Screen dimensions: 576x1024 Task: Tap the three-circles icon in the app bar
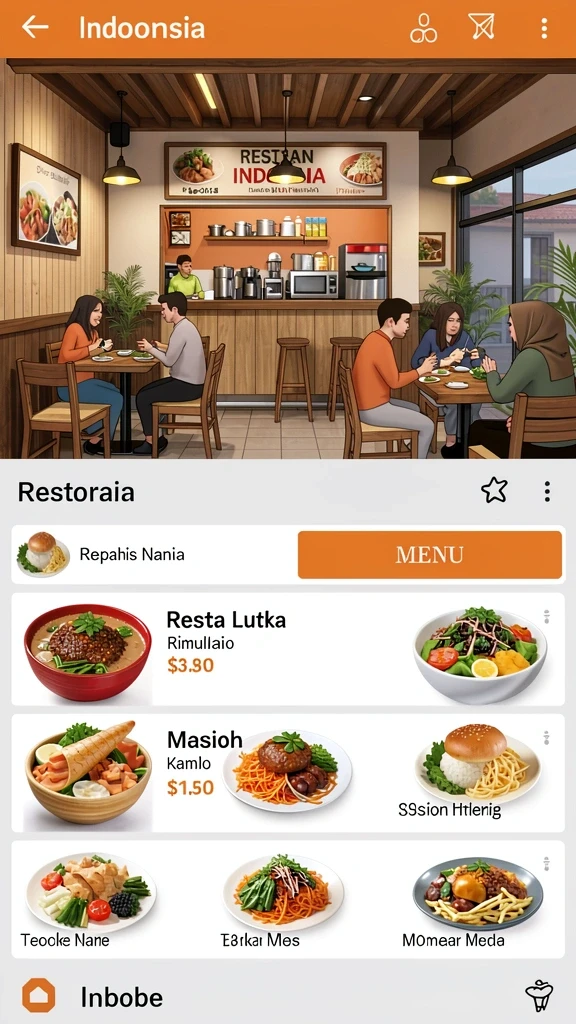pos(423,28)
